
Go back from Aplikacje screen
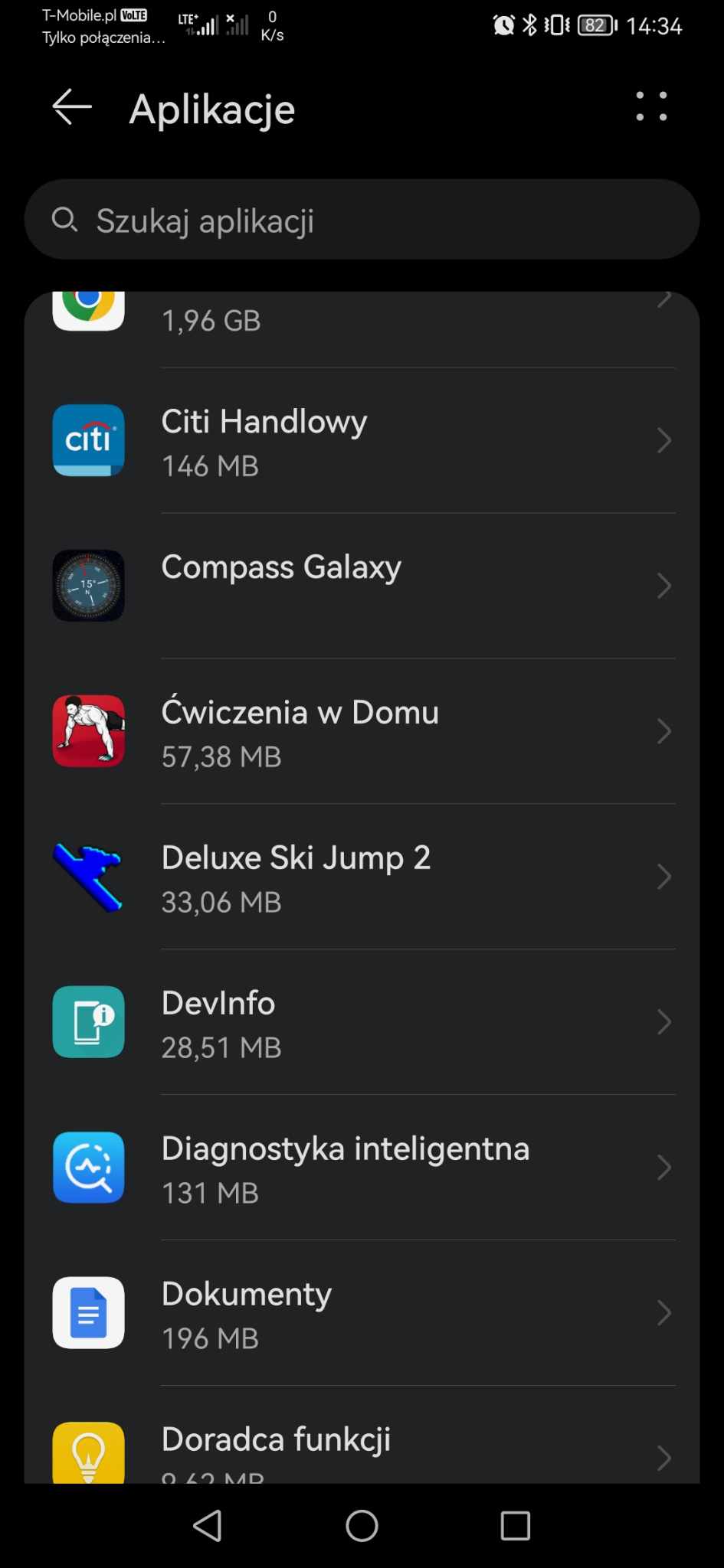click(x=72, y=106)
